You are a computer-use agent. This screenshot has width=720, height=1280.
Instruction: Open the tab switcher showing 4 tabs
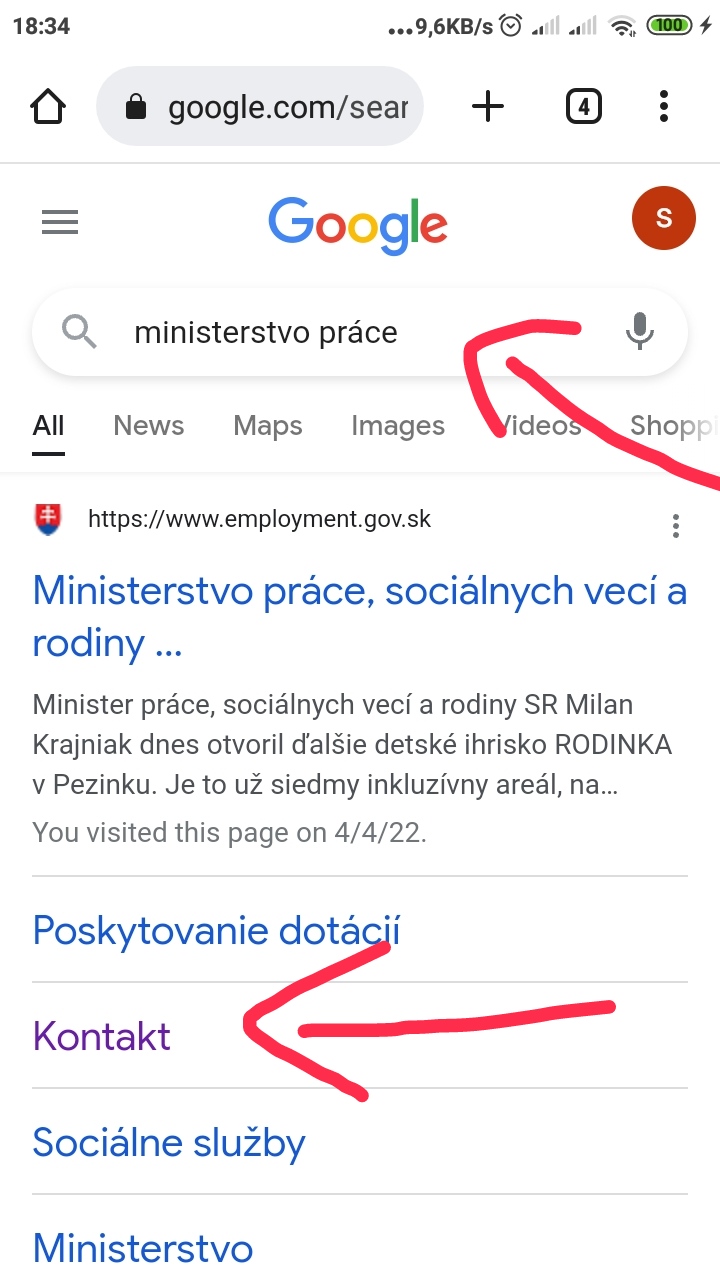584,106
